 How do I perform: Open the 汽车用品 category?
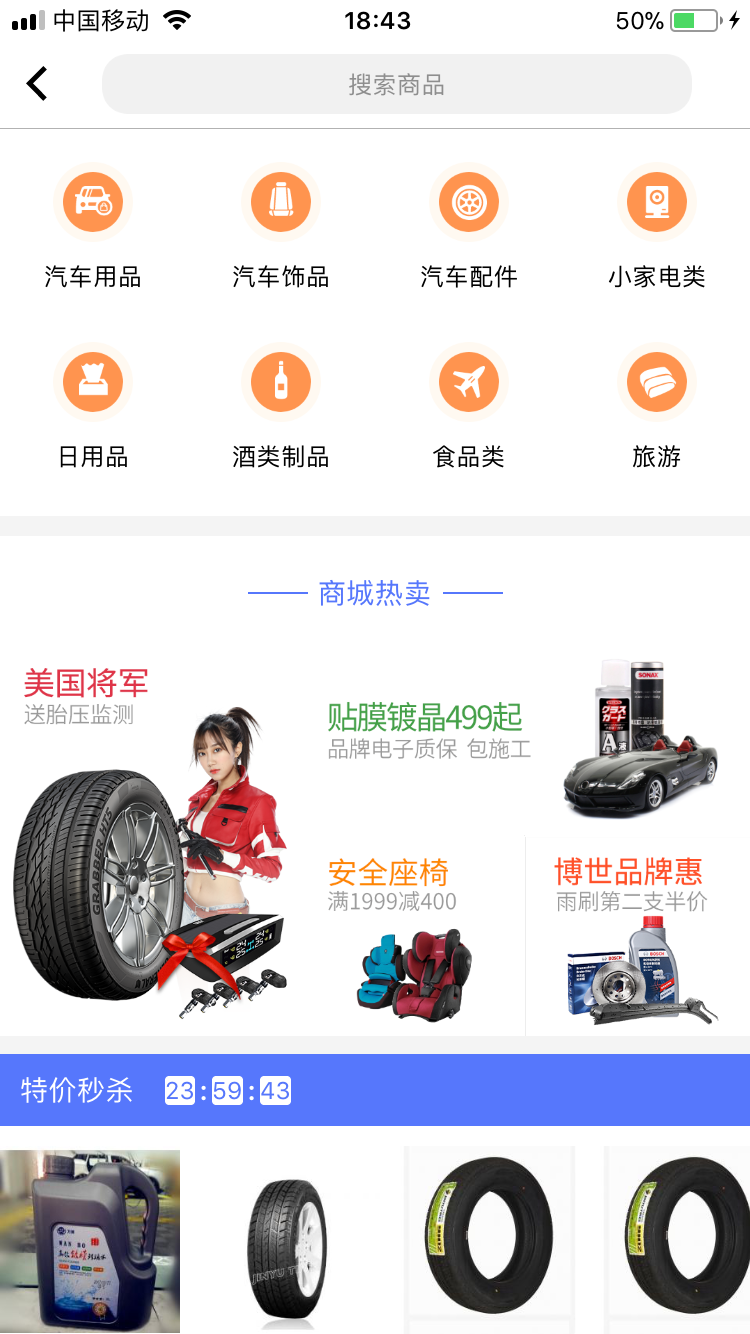click(x=93, y=227)
